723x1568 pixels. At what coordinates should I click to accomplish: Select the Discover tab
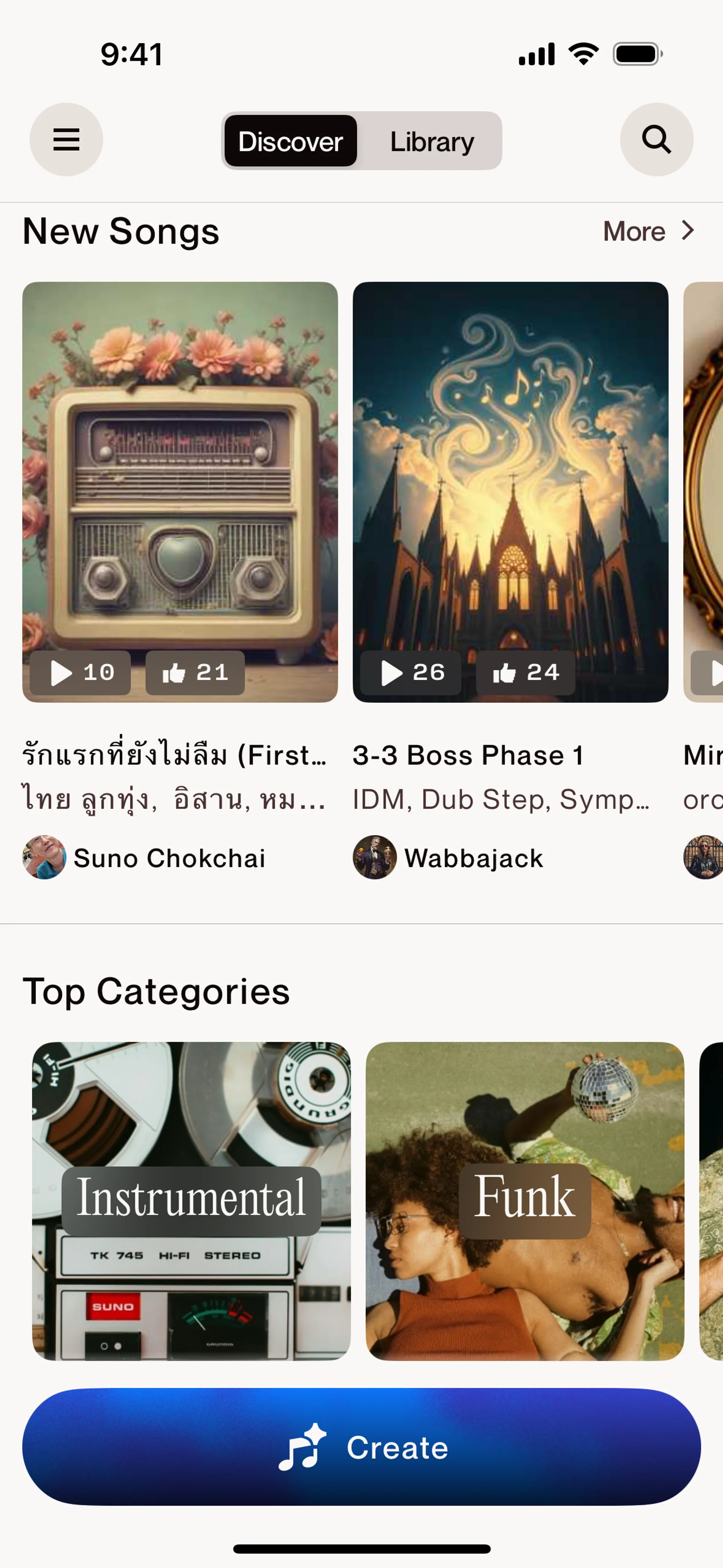point(291,141)
